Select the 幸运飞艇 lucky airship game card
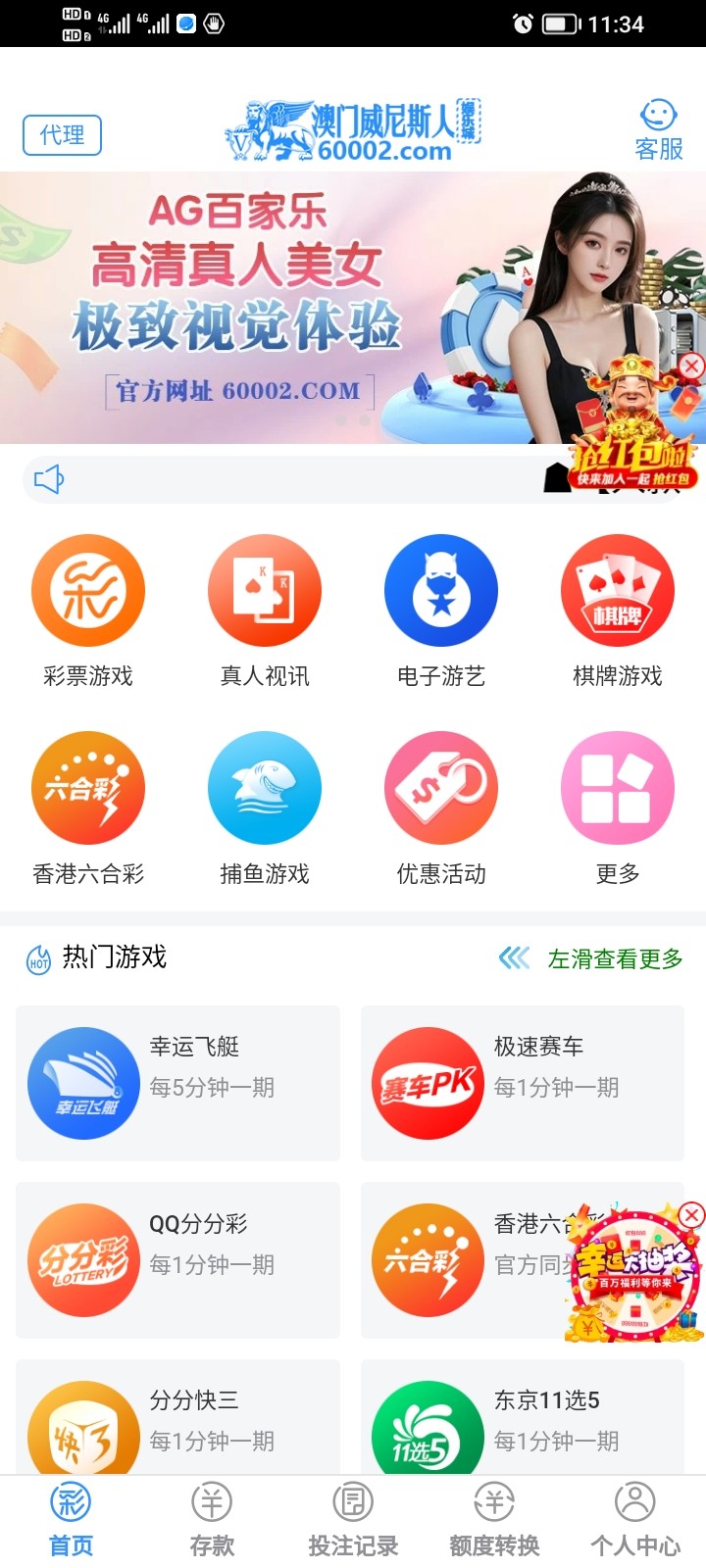This screenshot has width=706, height=1568. coord(176,1081)
